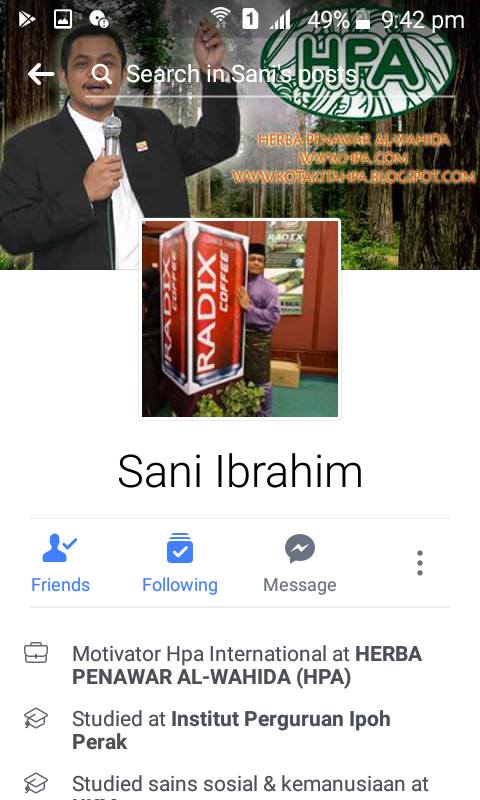
Task: Open Herba Penawar Al-Wahida (HPA) work link
Action: click(247, 665)
